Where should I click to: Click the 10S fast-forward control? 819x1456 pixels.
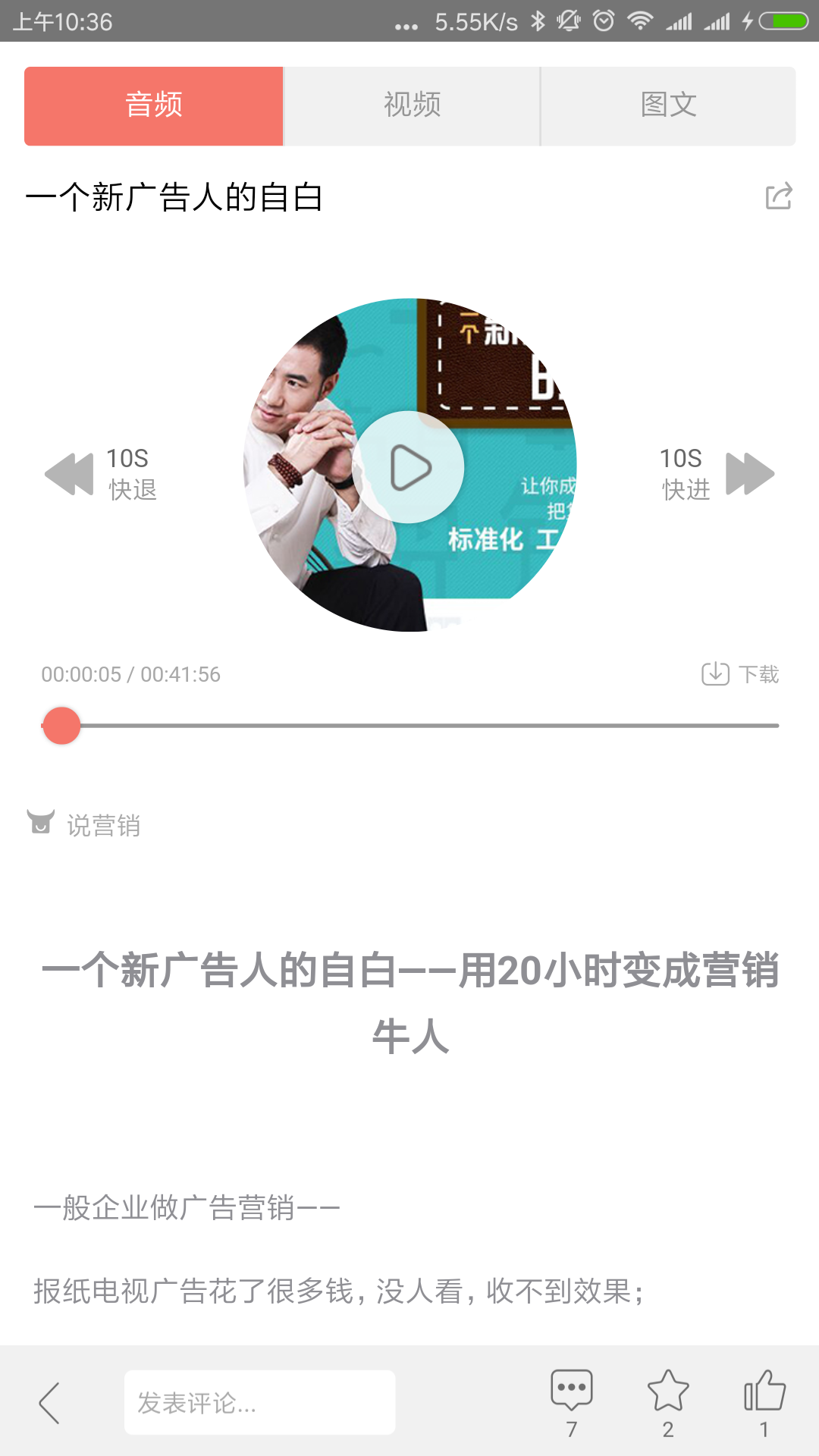[x=715, y=472]
